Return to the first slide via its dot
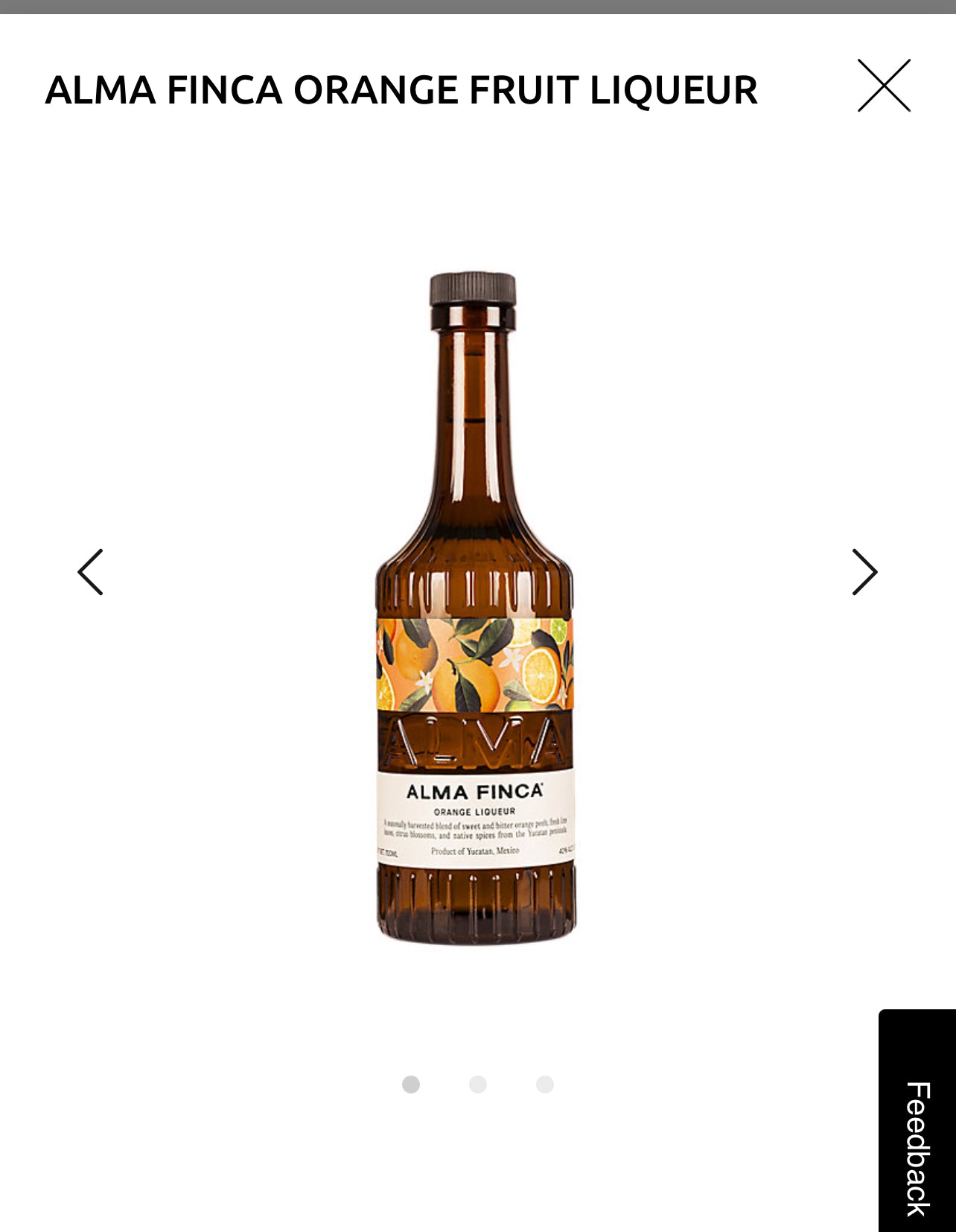 (x=410, y=1085)
